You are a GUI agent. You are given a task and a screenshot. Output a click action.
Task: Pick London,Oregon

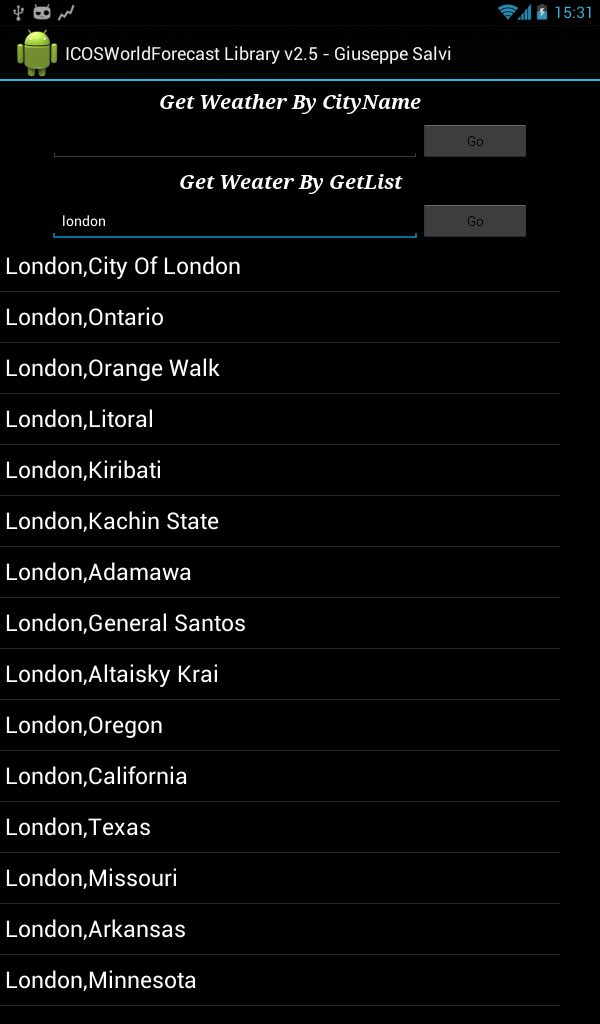[280, 726]
